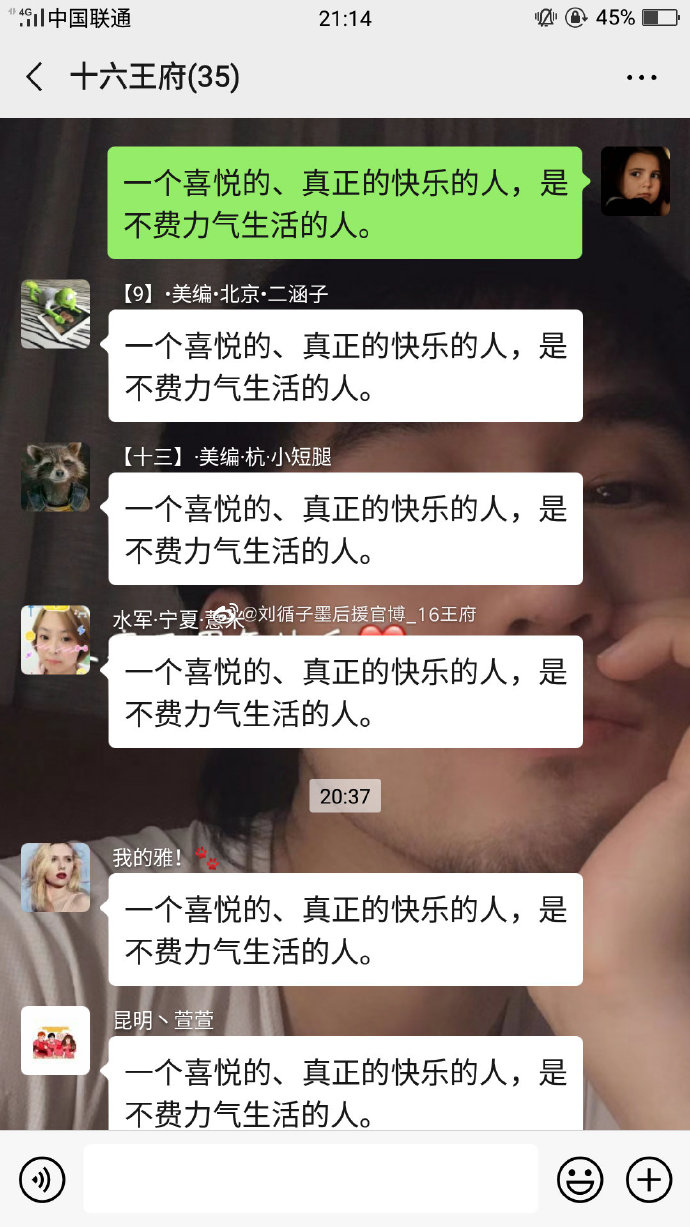Open avatar of 水军·宁夏 member
The width and height of the screenshot is (690, 1227).
point(56,640)
